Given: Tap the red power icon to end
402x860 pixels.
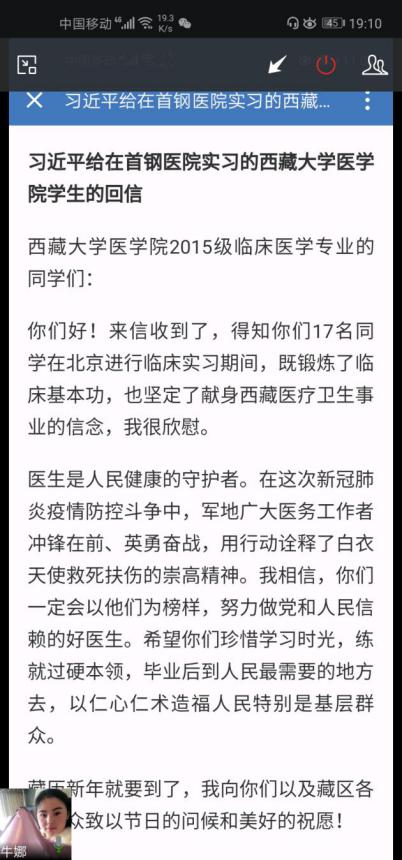Looking at the screenshot, I should point(326,65).
